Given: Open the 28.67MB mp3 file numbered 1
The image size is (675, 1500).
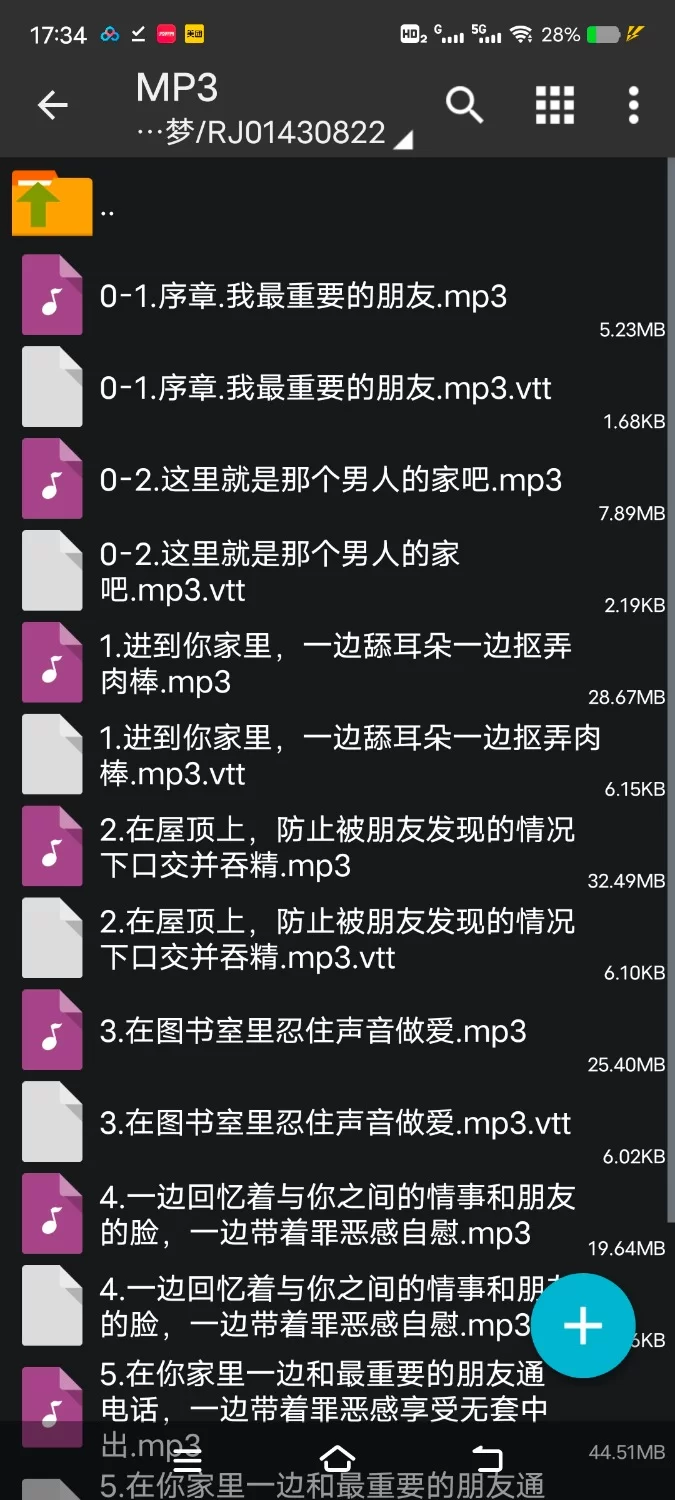Looking at the screenshot, I should (335, 664).
